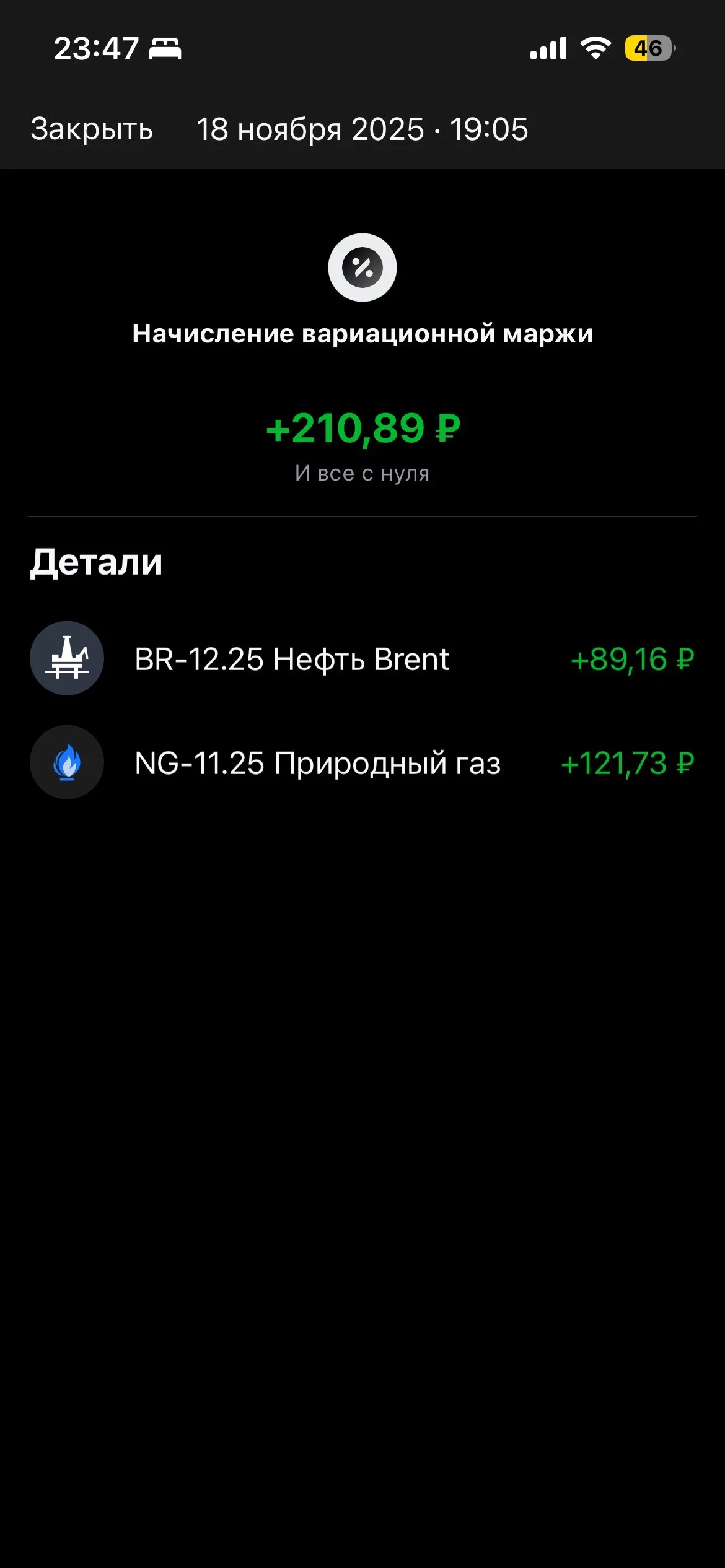
Task: Tap Закрыть to close the details
Action: coord(92,129)
